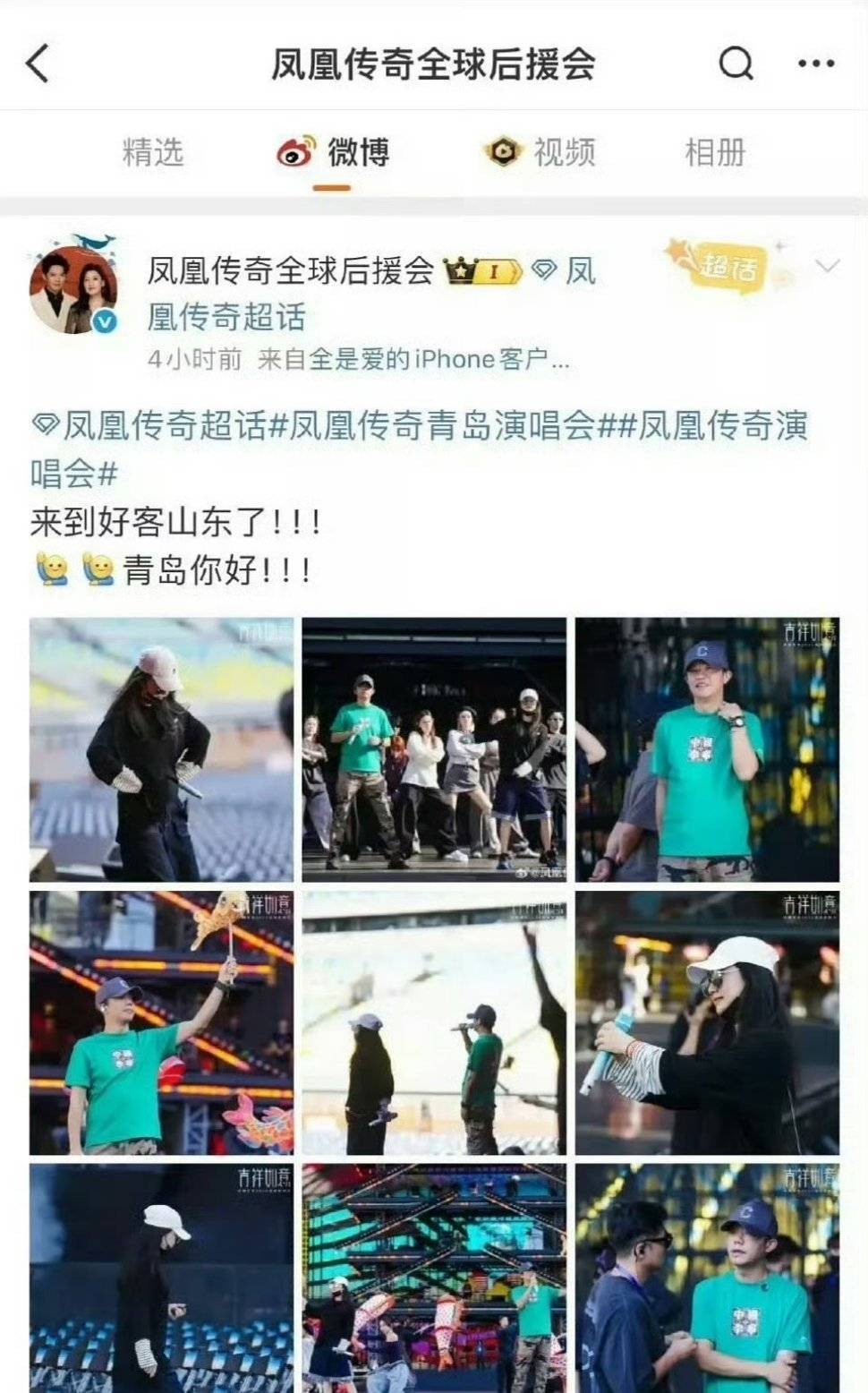
Task: Go back using the top-left arrow
Action: (x=38, y=64)
